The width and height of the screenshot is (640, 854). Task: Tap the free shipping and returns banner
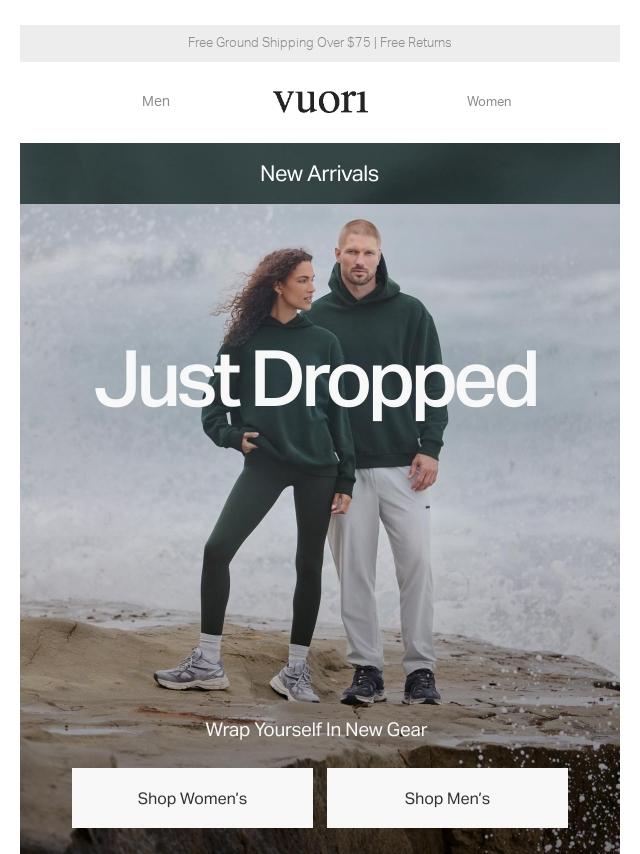(320, 43)
